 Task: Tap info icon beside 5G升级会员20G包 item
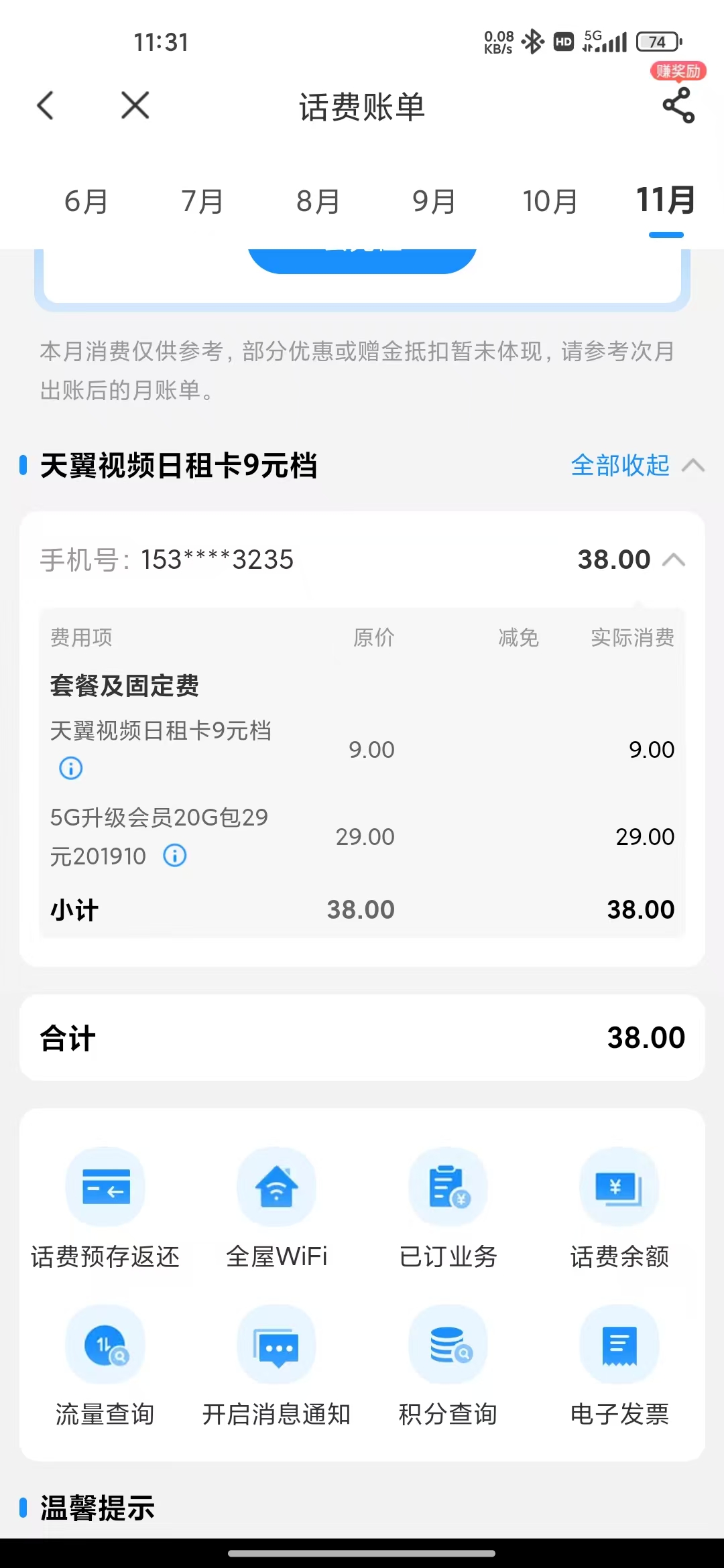(x=174, y=855)
